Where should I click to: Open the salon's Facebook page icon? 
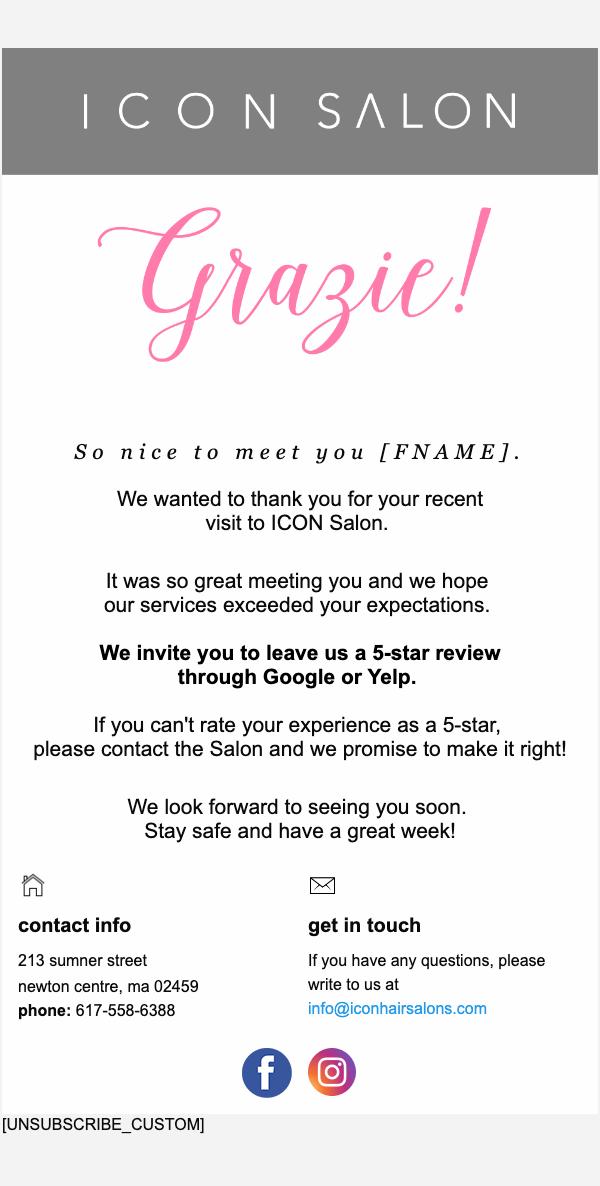click(267, 1072)
